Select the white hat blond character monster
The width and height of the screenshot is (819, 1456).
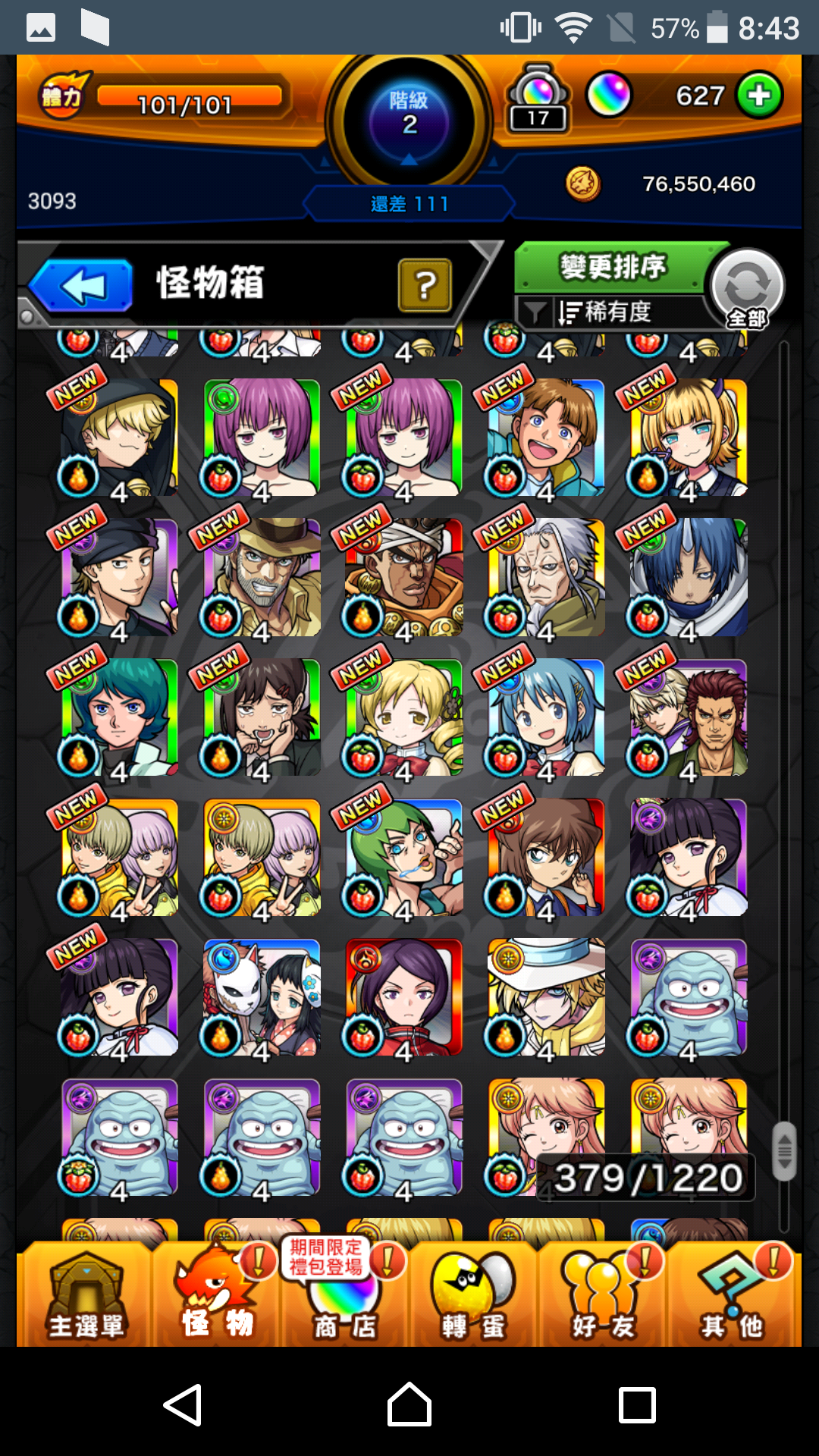pos(547,998)
